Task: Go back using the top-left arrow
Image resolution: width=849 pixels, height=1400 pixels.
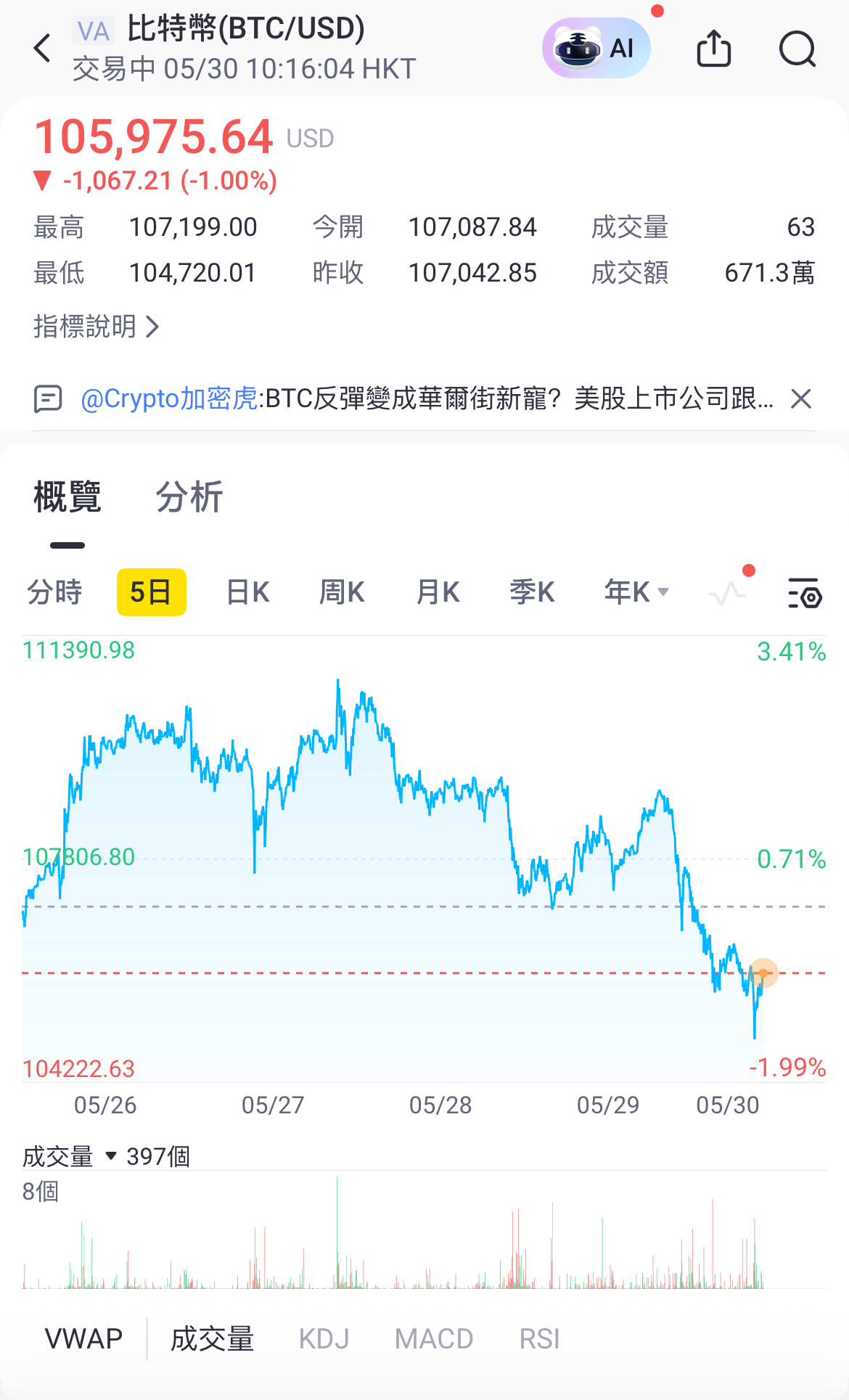Action: pos(43,49)
